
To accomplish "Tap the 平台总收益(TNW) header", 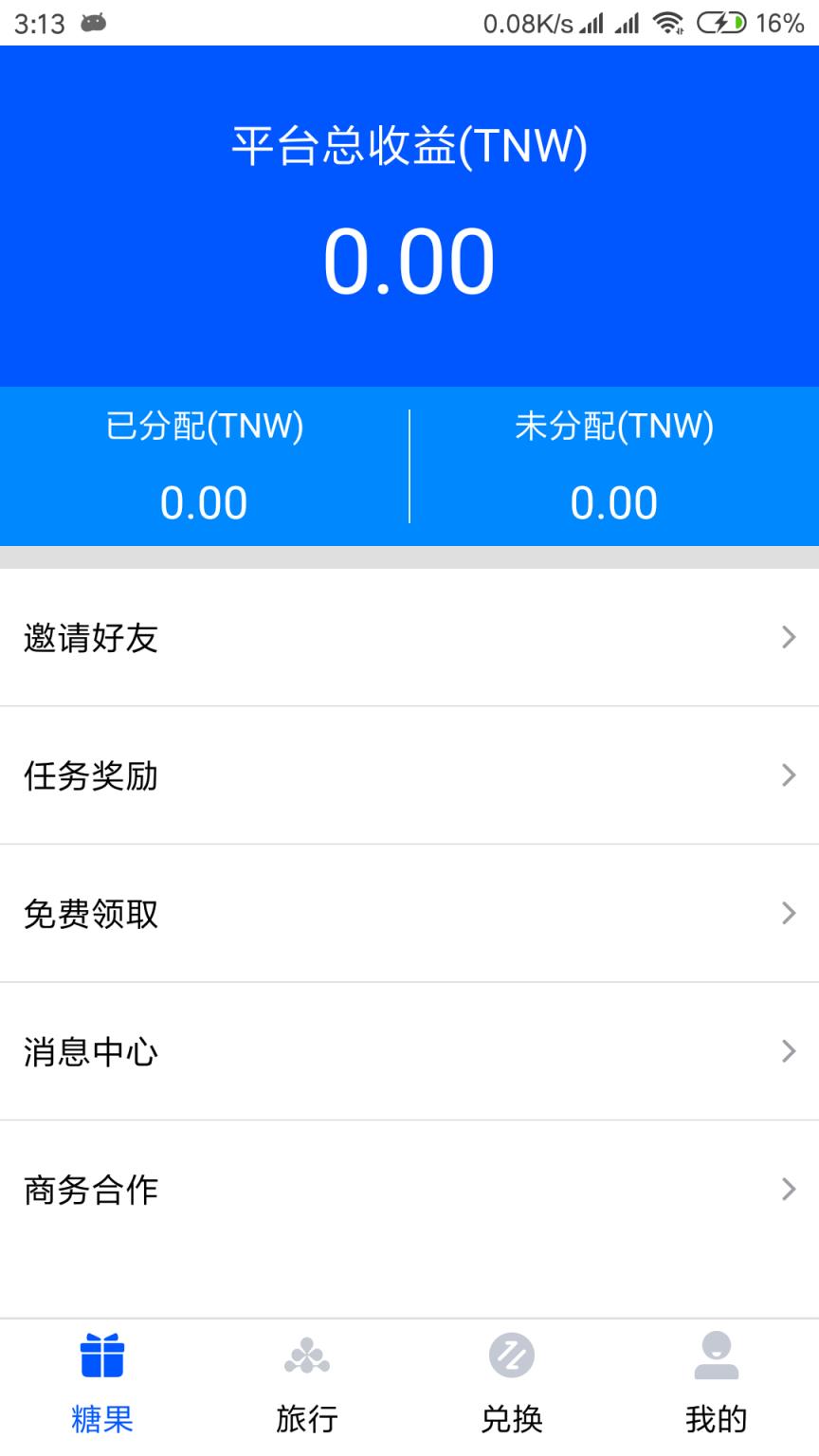I will click(x=409, y=147).
